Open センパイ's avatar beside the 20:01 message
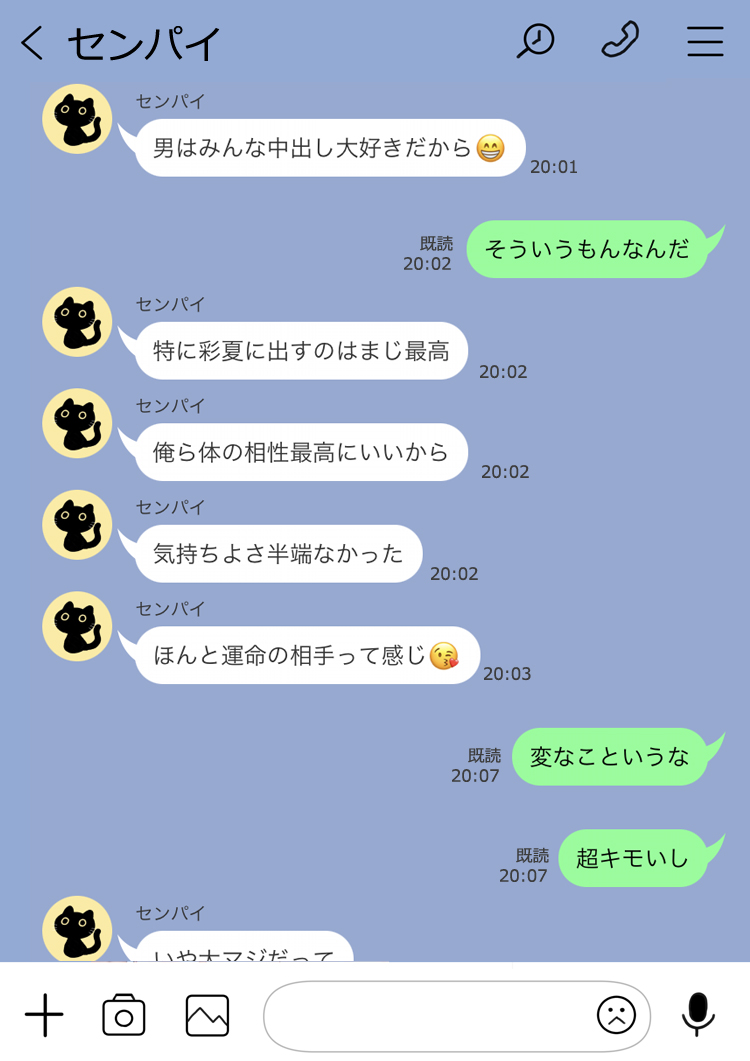Image resolution: width=750 pixels, height=1061 pixels. click(77, 119)
